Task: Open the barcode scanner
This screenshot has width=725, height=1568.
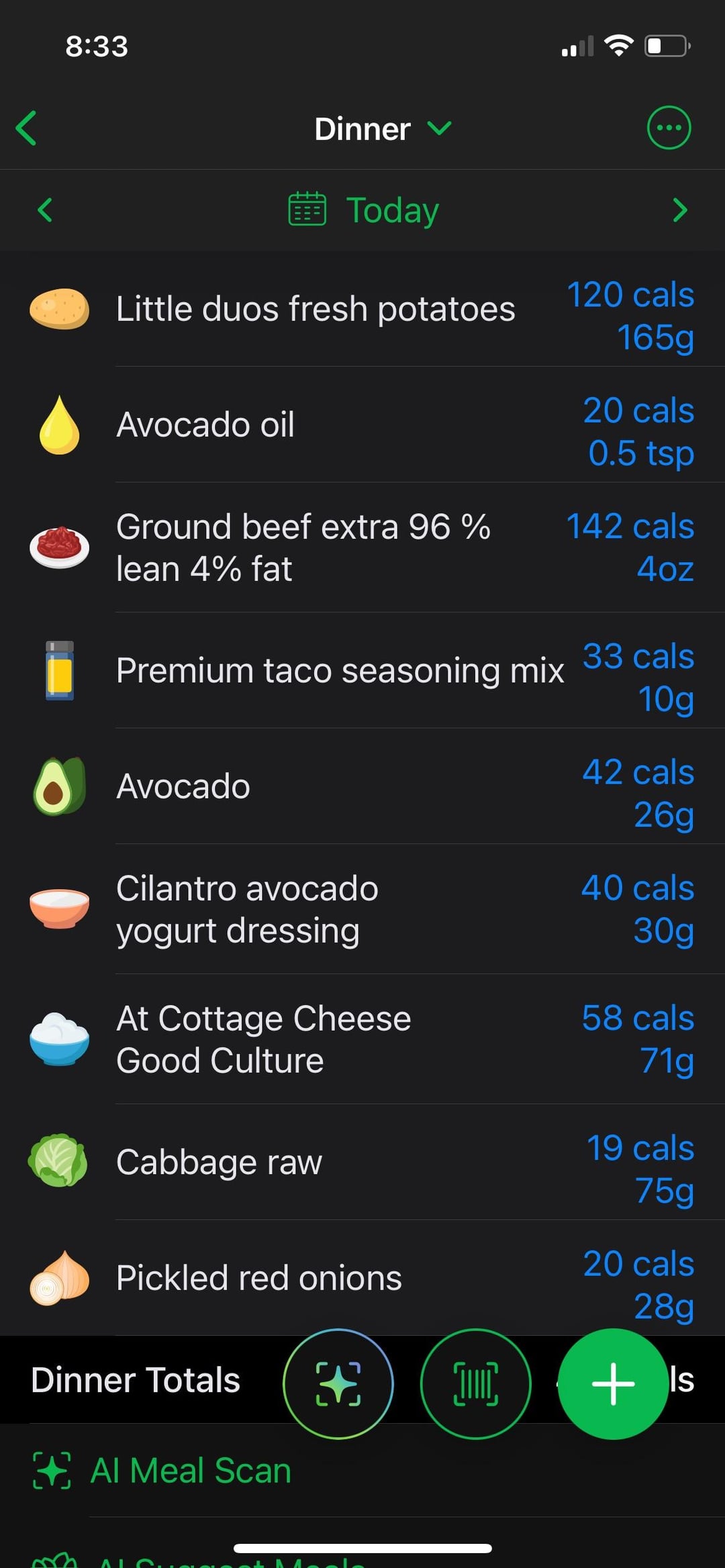Action: (x=475, y=1383)
